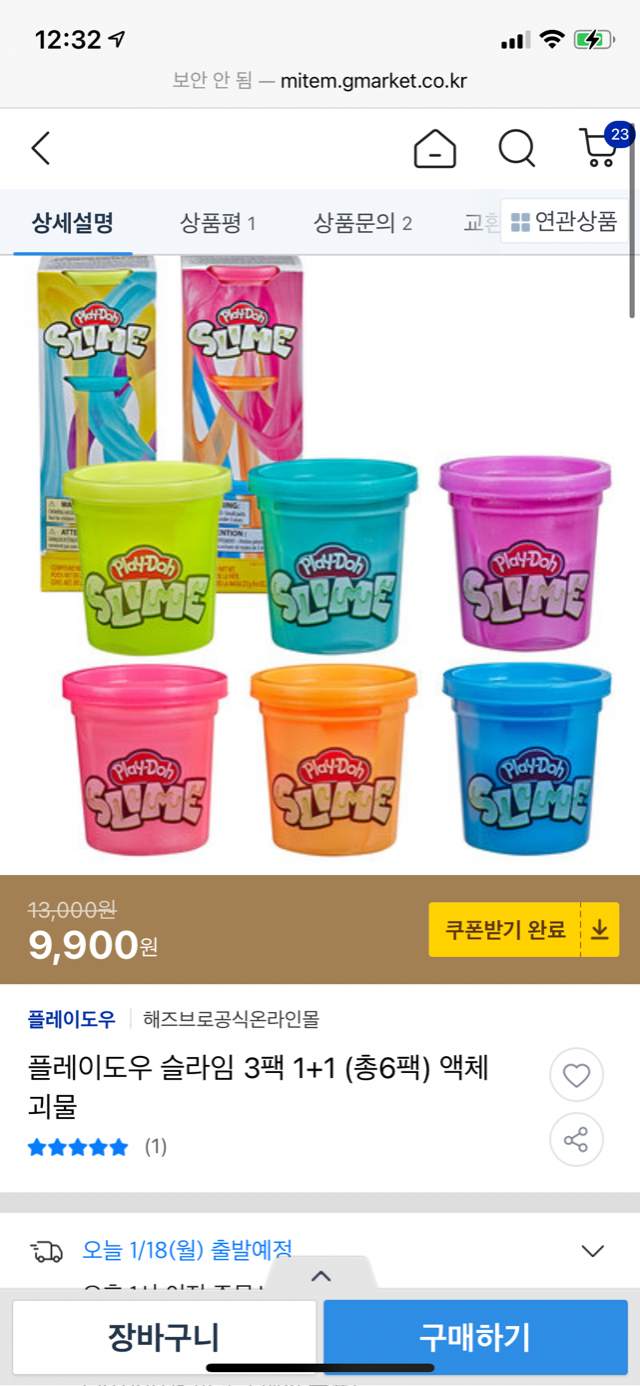Image resolution: width=640 pixels, height=1386 pixels.
Task: Open the search magnifier
Action: coord(517,149)
